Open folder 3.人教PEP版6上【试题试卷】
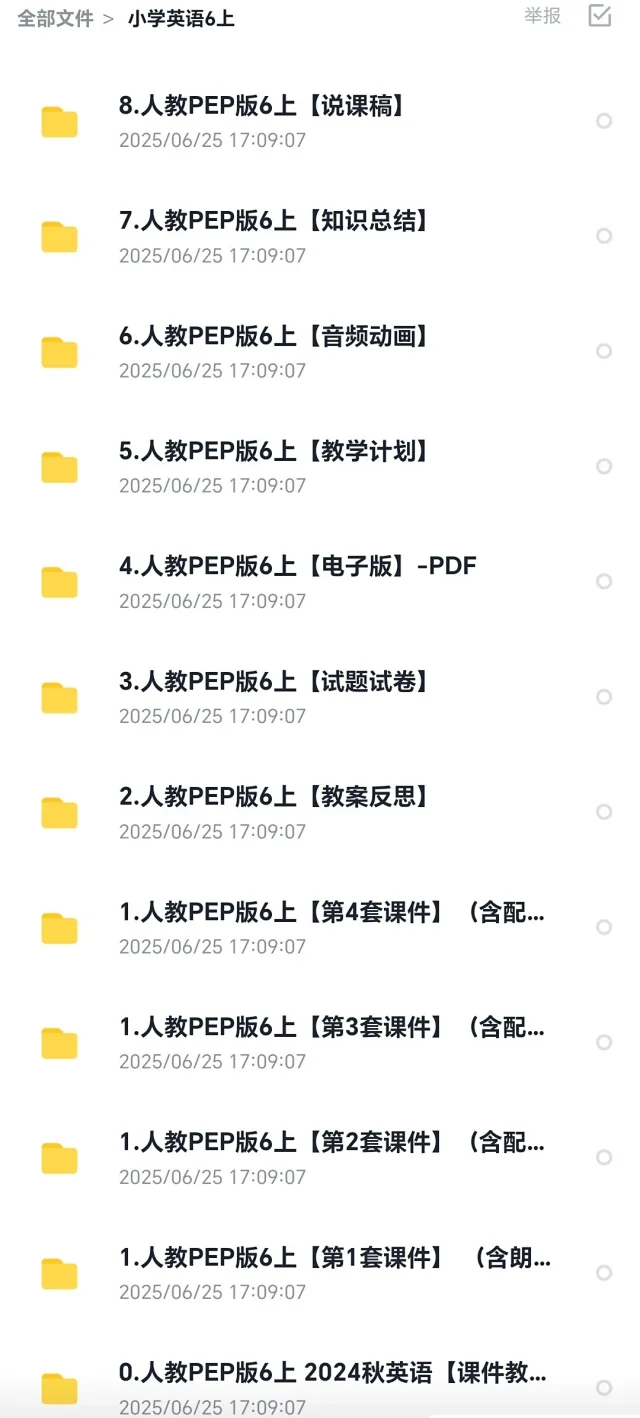This screenshot has height=1418, width=640. click(x=320, y=697)
